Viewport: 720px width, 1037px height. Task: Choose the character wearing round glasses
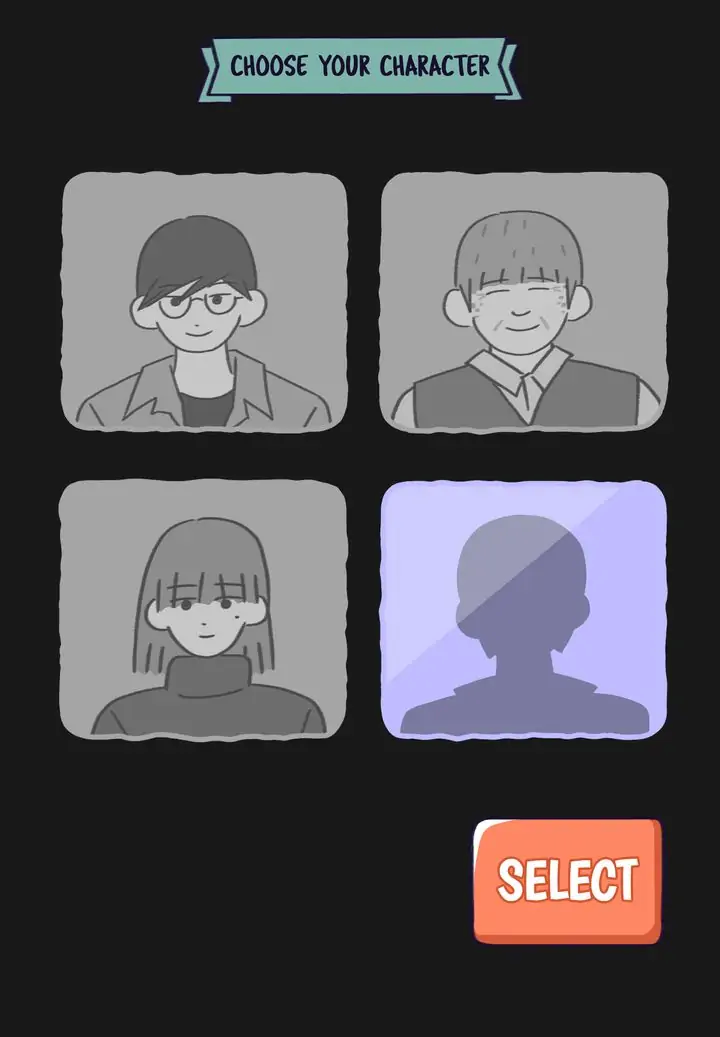pyautogui.click(x=204, y=301)
